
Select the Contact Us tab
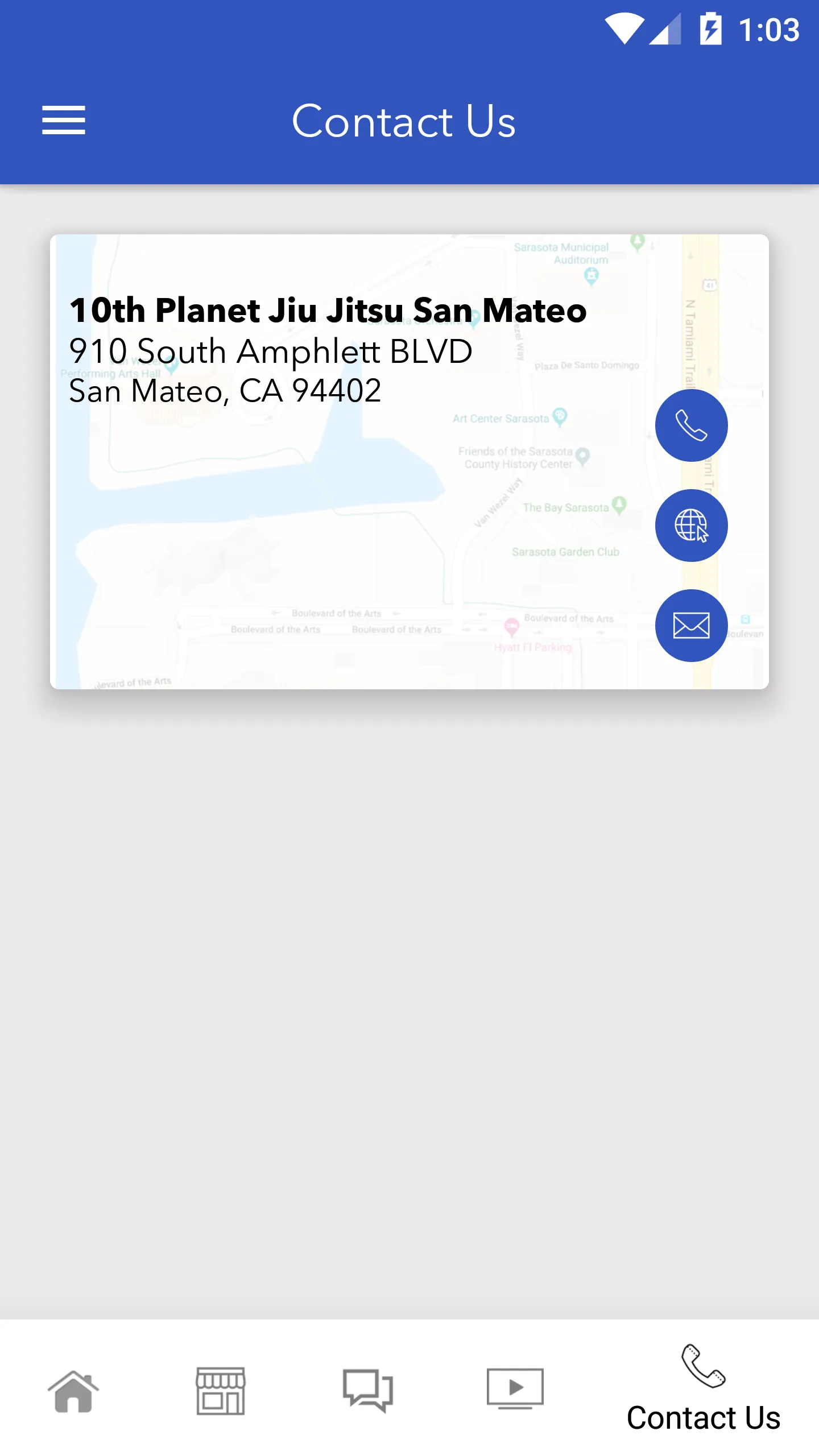point(704,1389)
